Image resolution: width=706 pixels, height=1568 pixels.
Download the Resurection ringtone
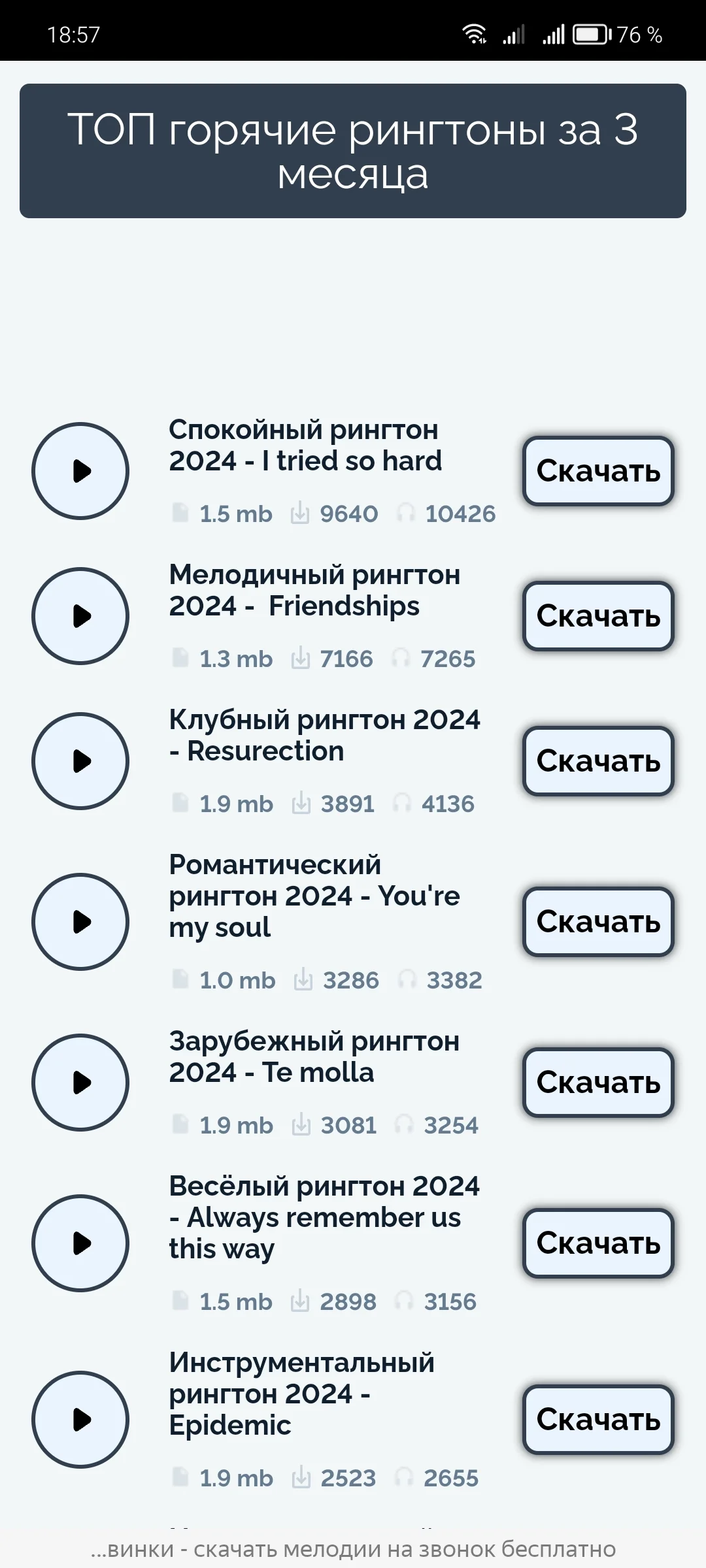[x=597, y=760]
